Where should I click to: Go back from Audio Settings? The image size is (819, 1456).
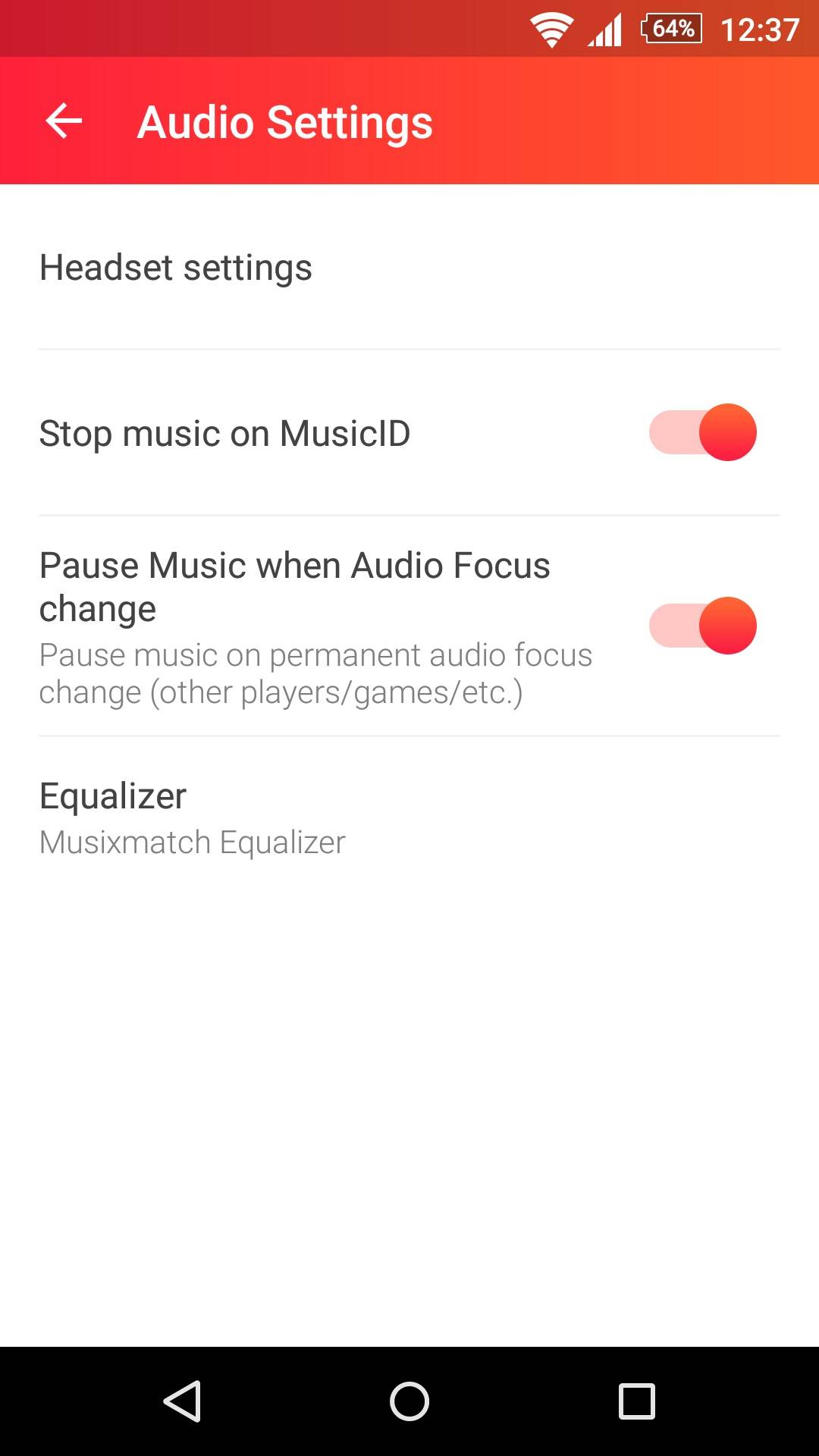tap(64, 121)
